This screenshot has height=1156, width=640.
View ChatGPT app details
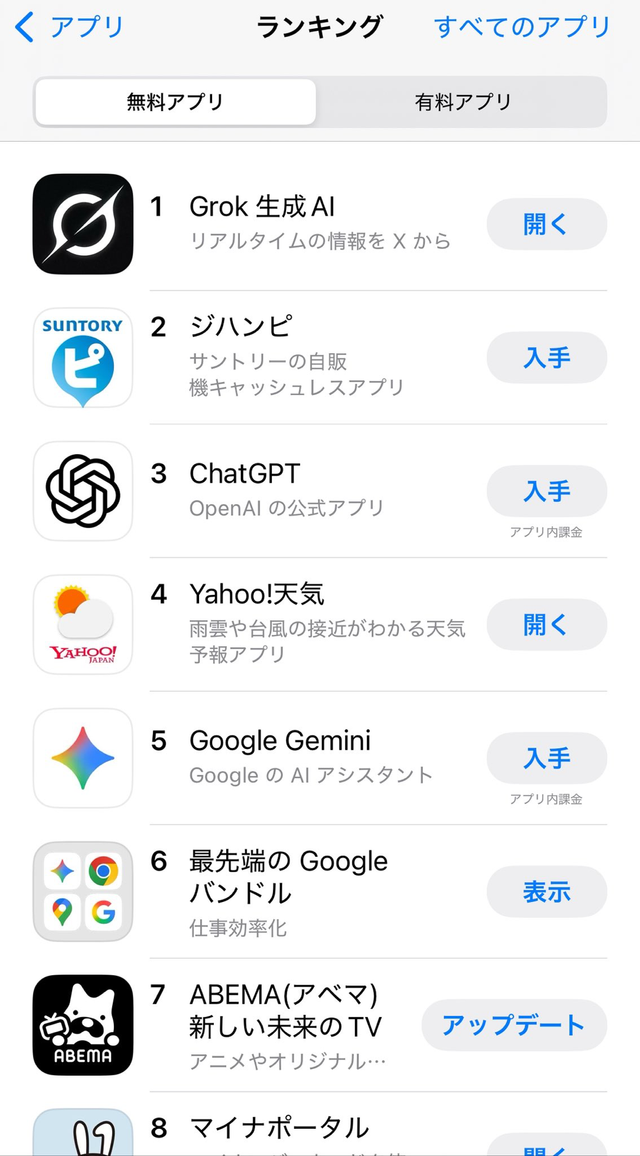245,474
